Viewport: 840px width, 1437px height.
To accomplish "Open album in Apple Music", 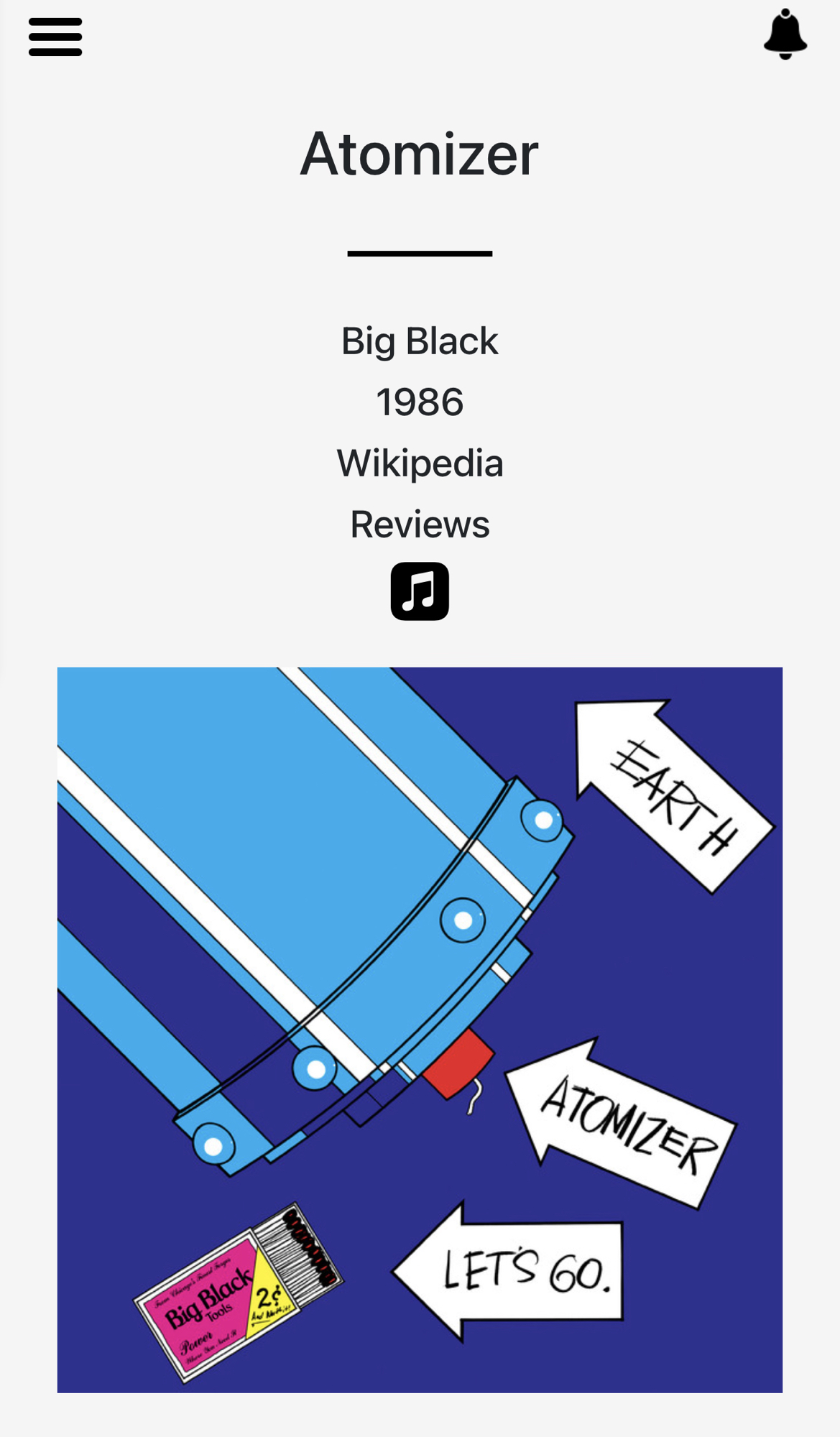I will [420, 591].
